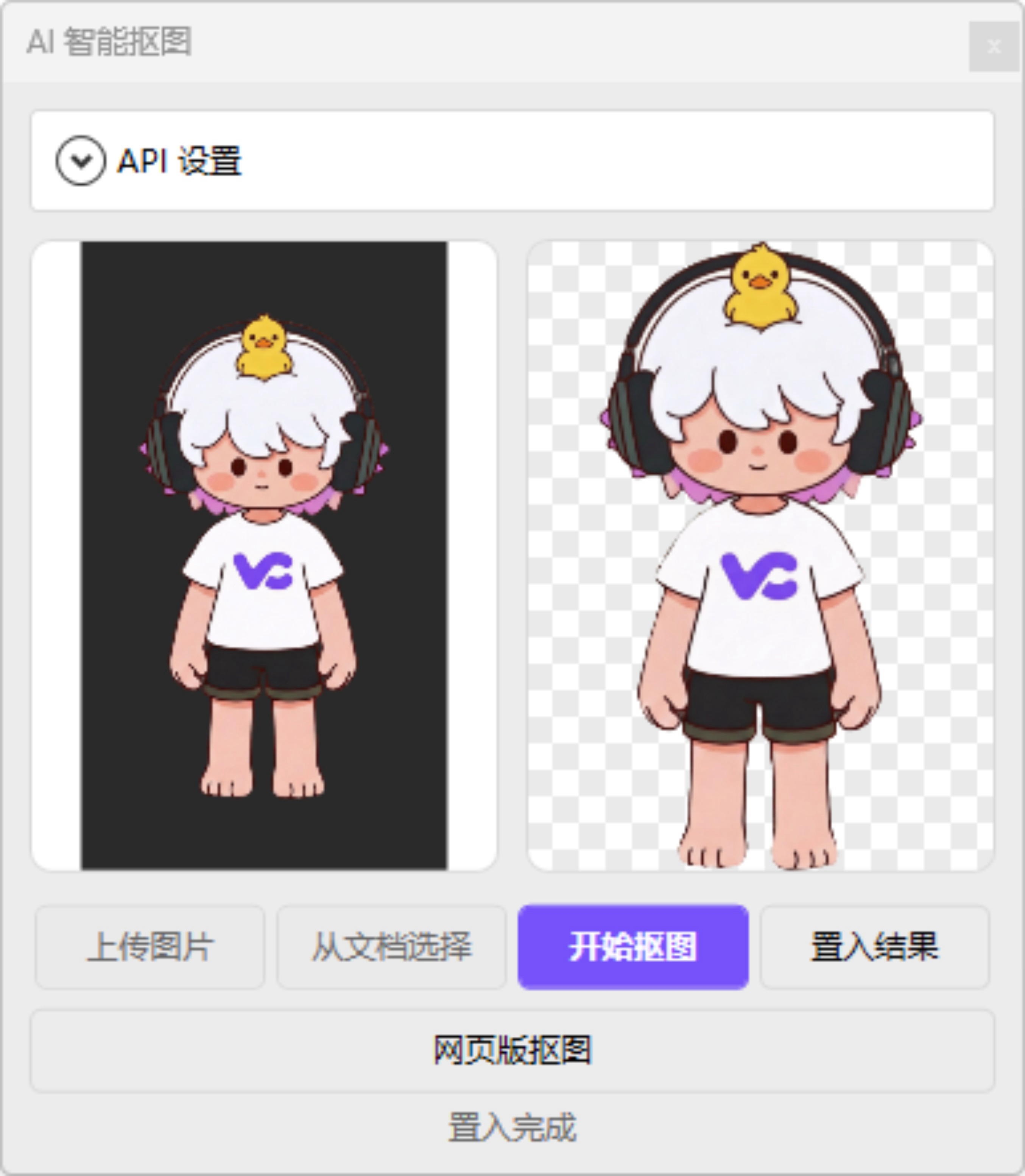Choose a source image from the document
1025x1176 pixels.
(393, 947)
